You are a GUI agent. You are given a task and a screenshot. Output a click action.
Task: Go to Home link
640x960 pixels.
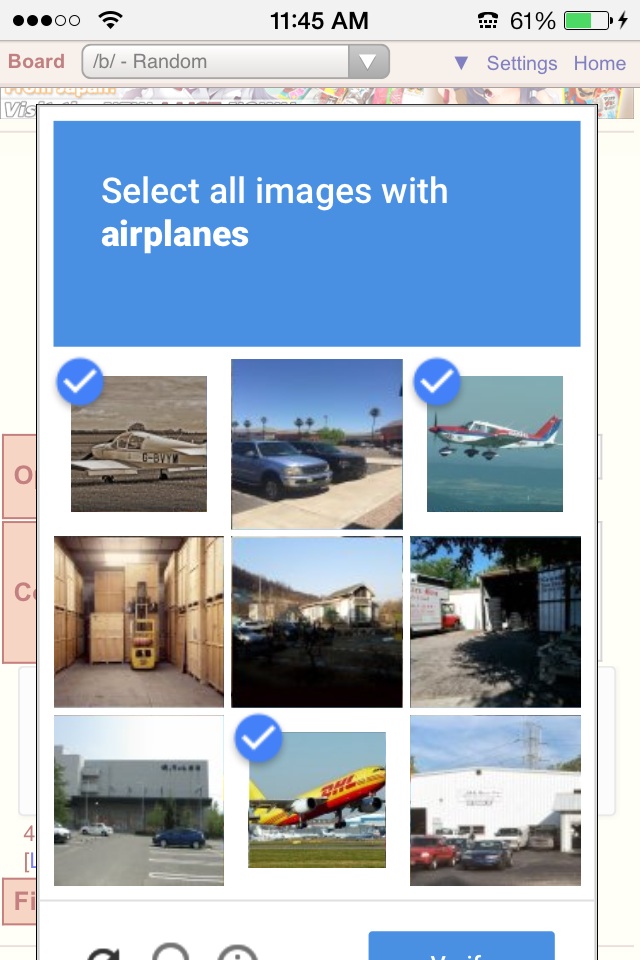600,63
